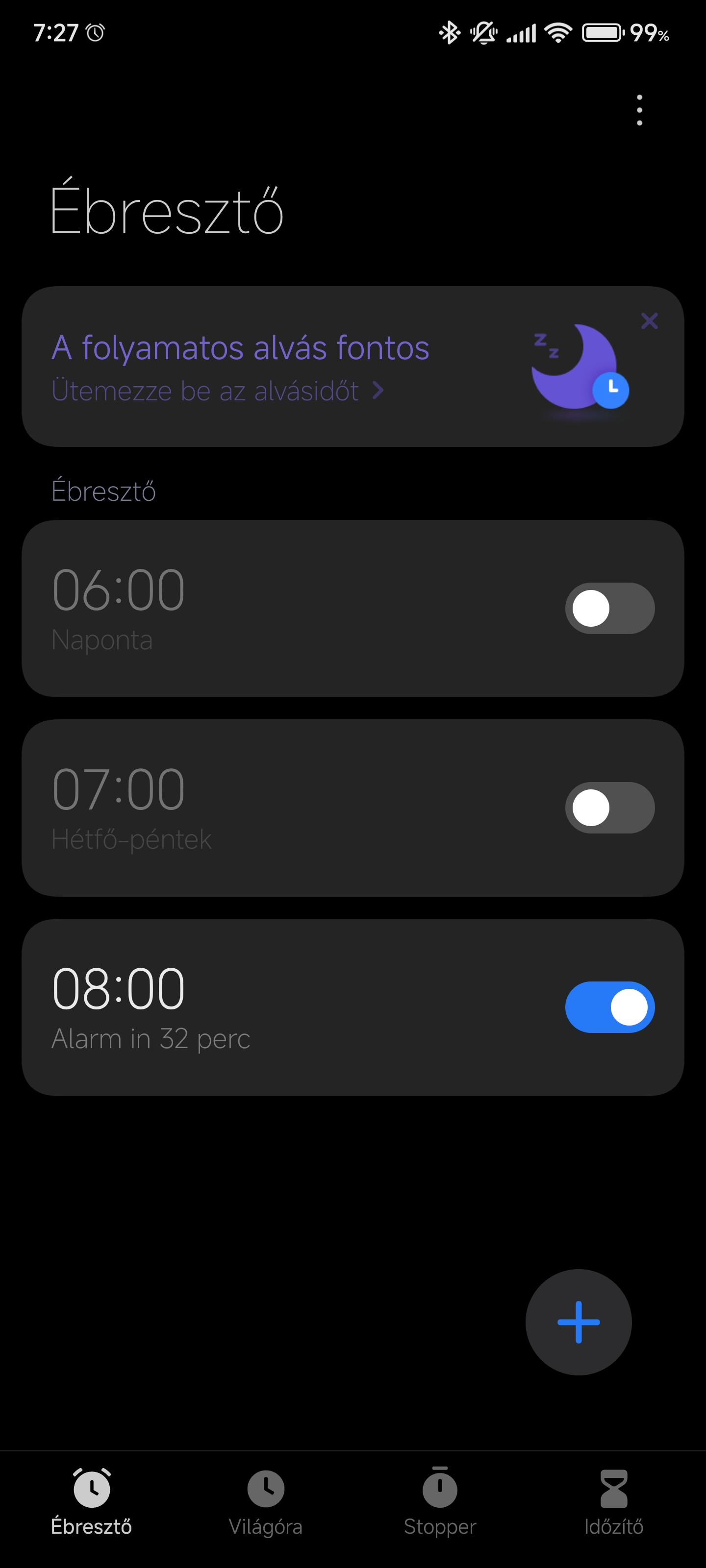
Task: Open the 08:00 alarm settings
Action: point(353,1007)
